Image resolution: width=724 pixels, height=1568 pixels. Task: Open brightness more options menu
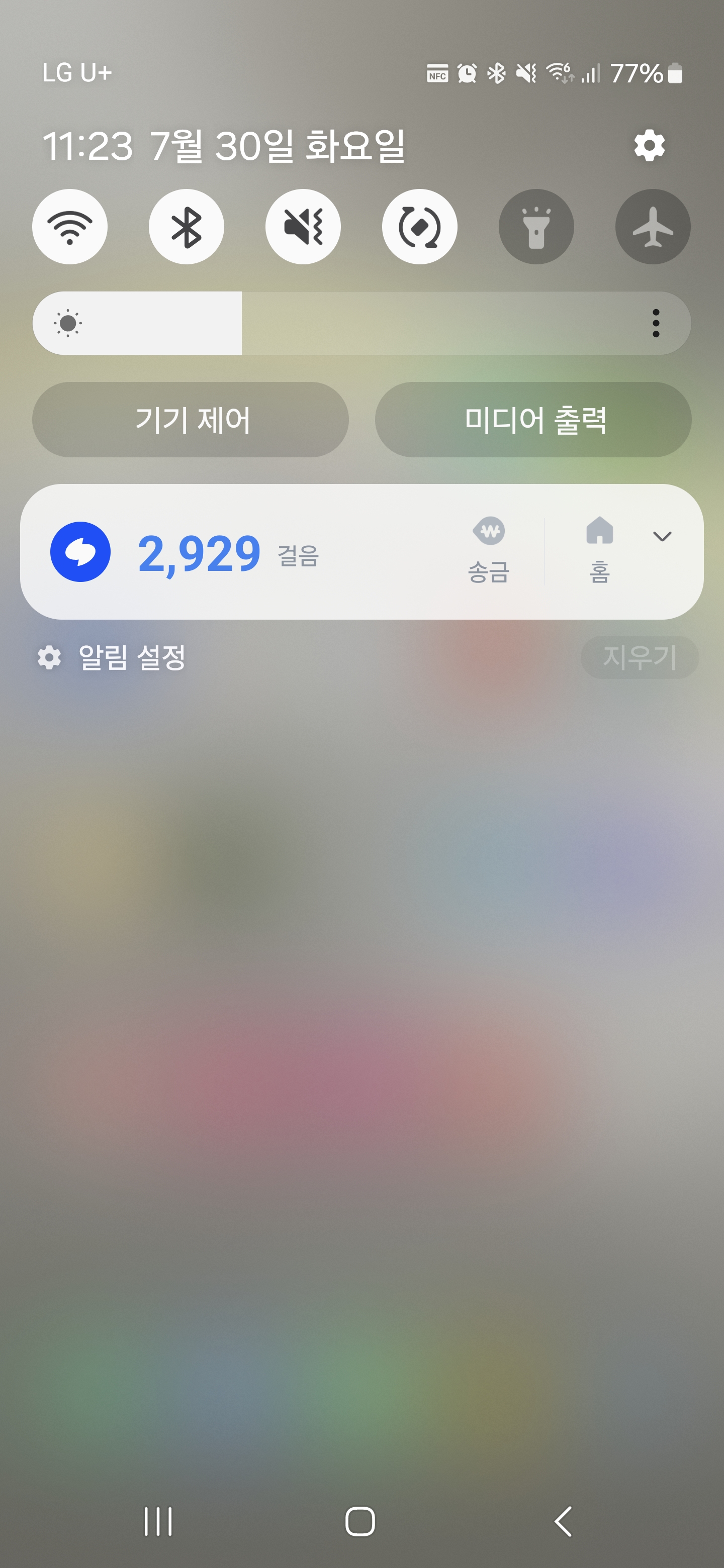[656, 323]
